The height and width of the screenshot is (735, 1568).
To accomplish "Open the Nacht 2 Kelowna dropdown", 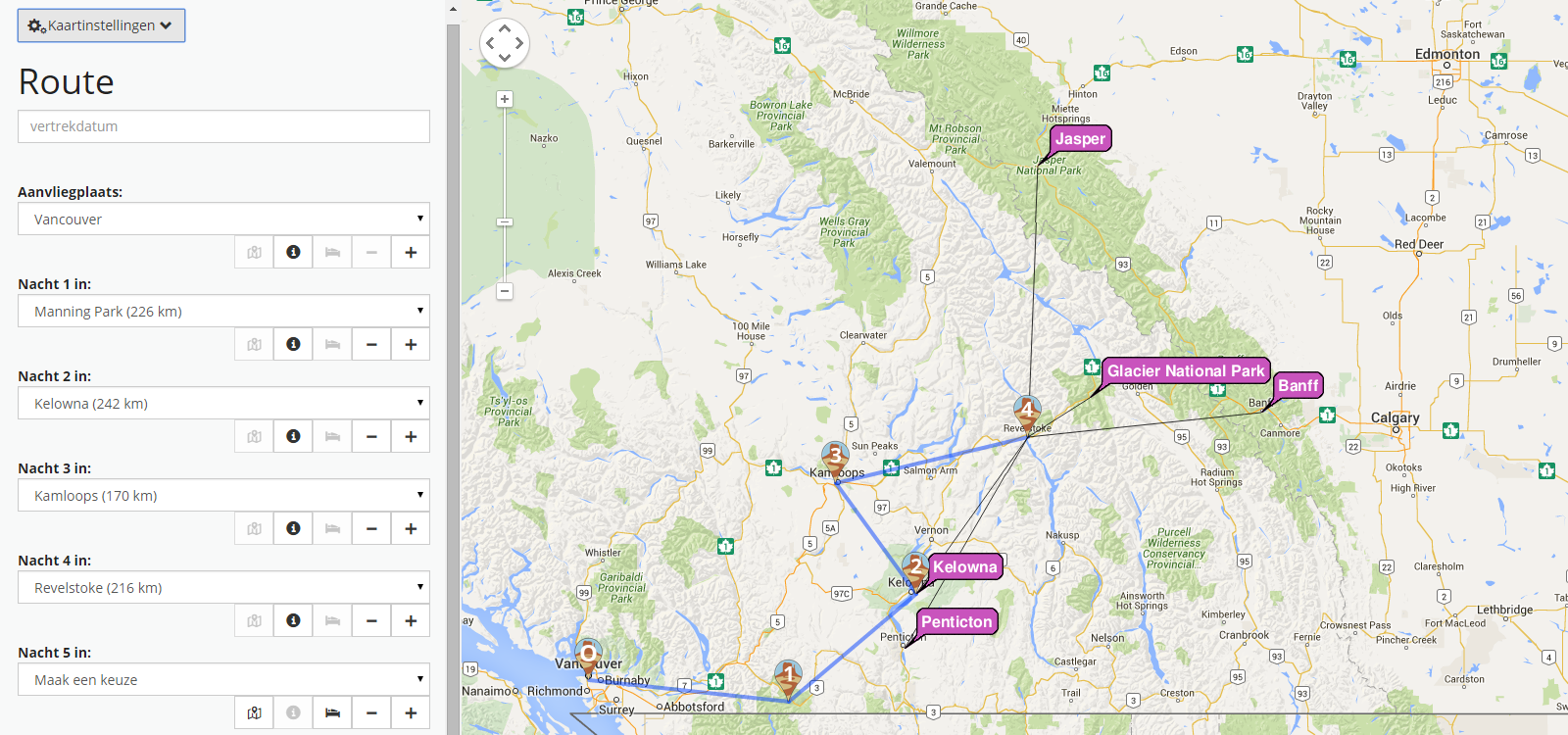I will pos(223,403).
